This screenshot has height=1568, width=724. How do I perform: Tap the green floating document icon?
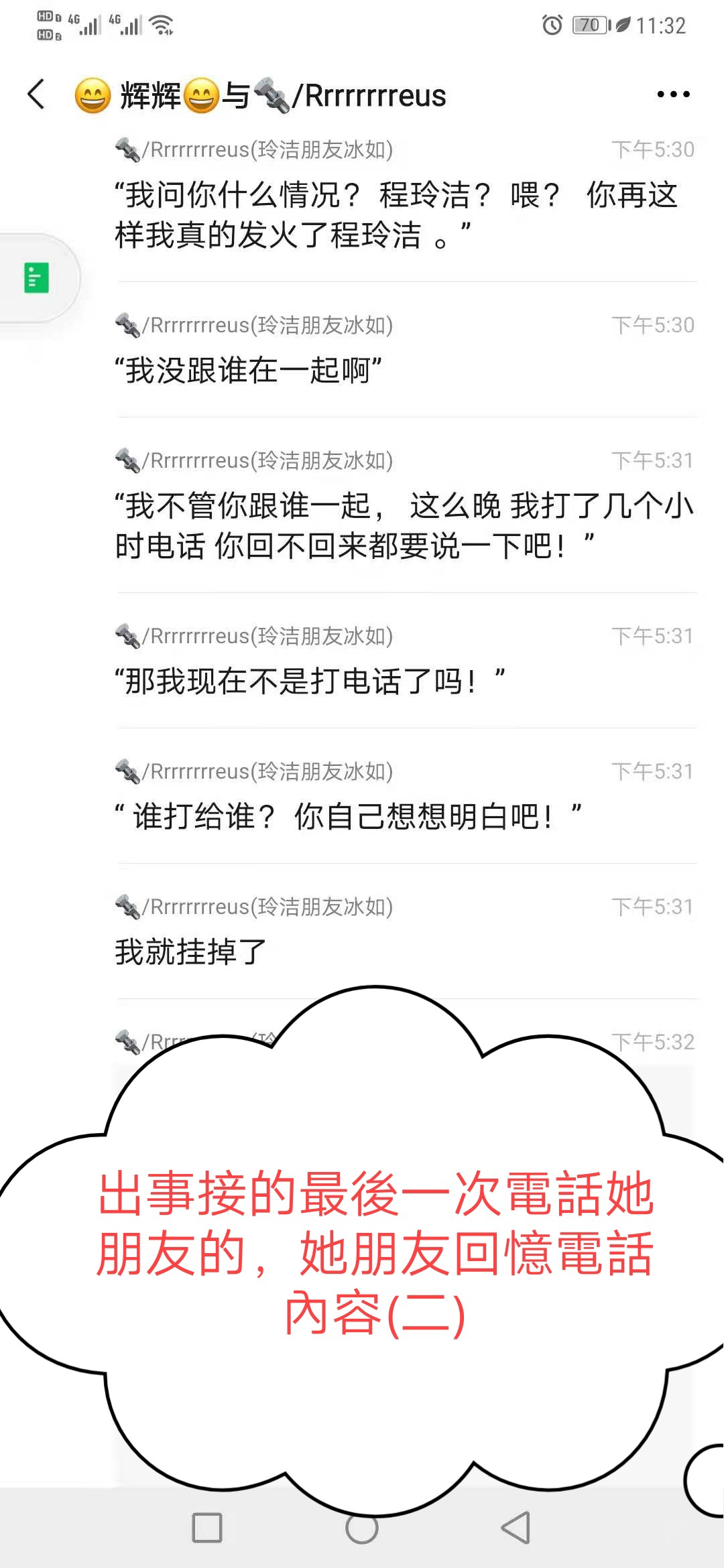tap(36, 277)
